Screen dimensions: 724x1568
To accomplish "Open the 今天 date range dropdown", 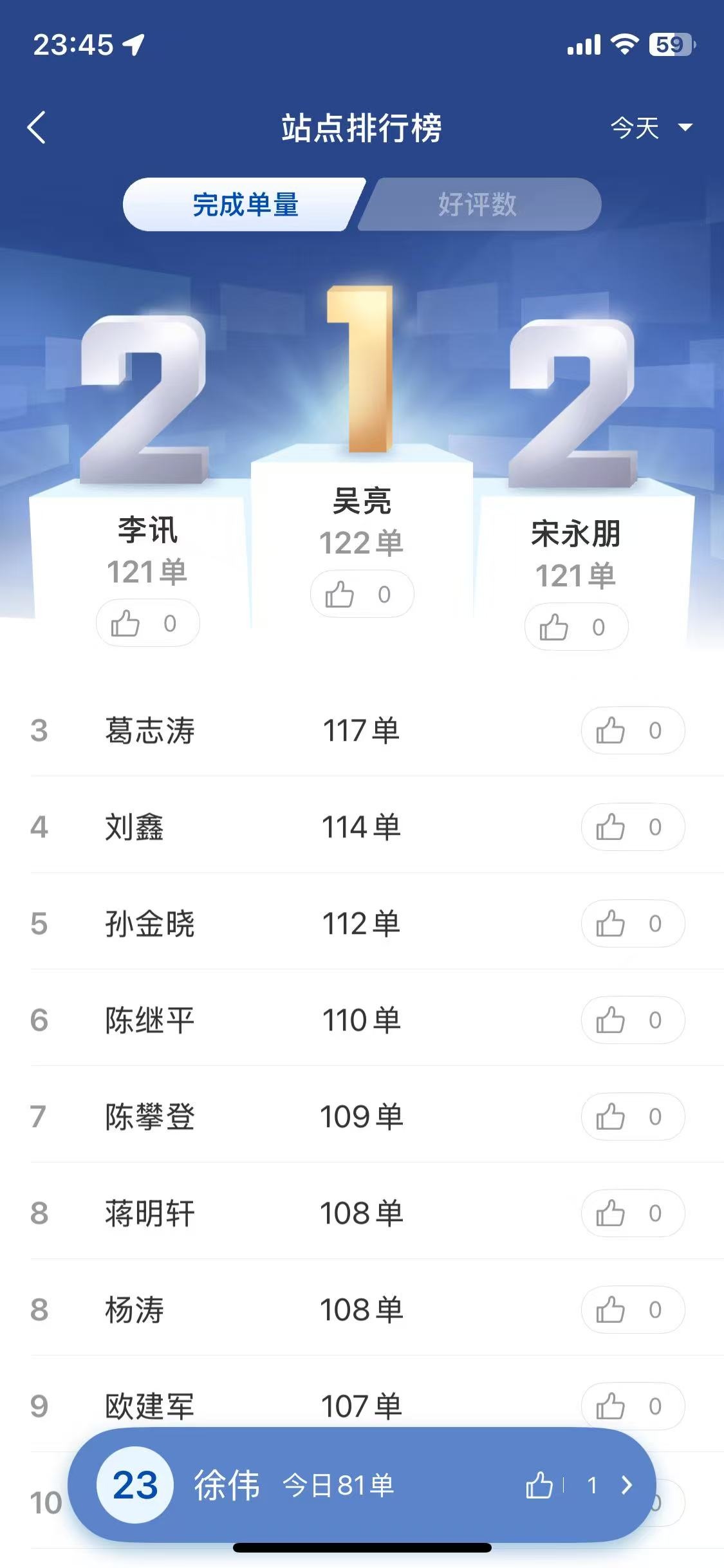I will click(650, 127).
